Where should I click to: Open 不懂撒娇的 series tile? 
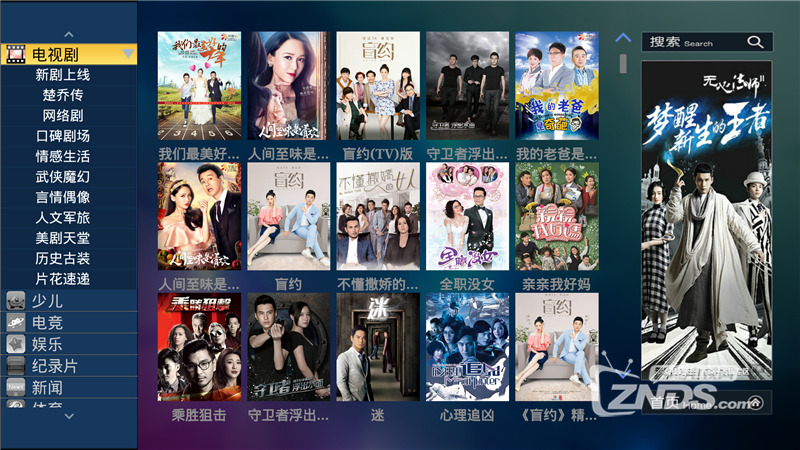pos(377,217)
